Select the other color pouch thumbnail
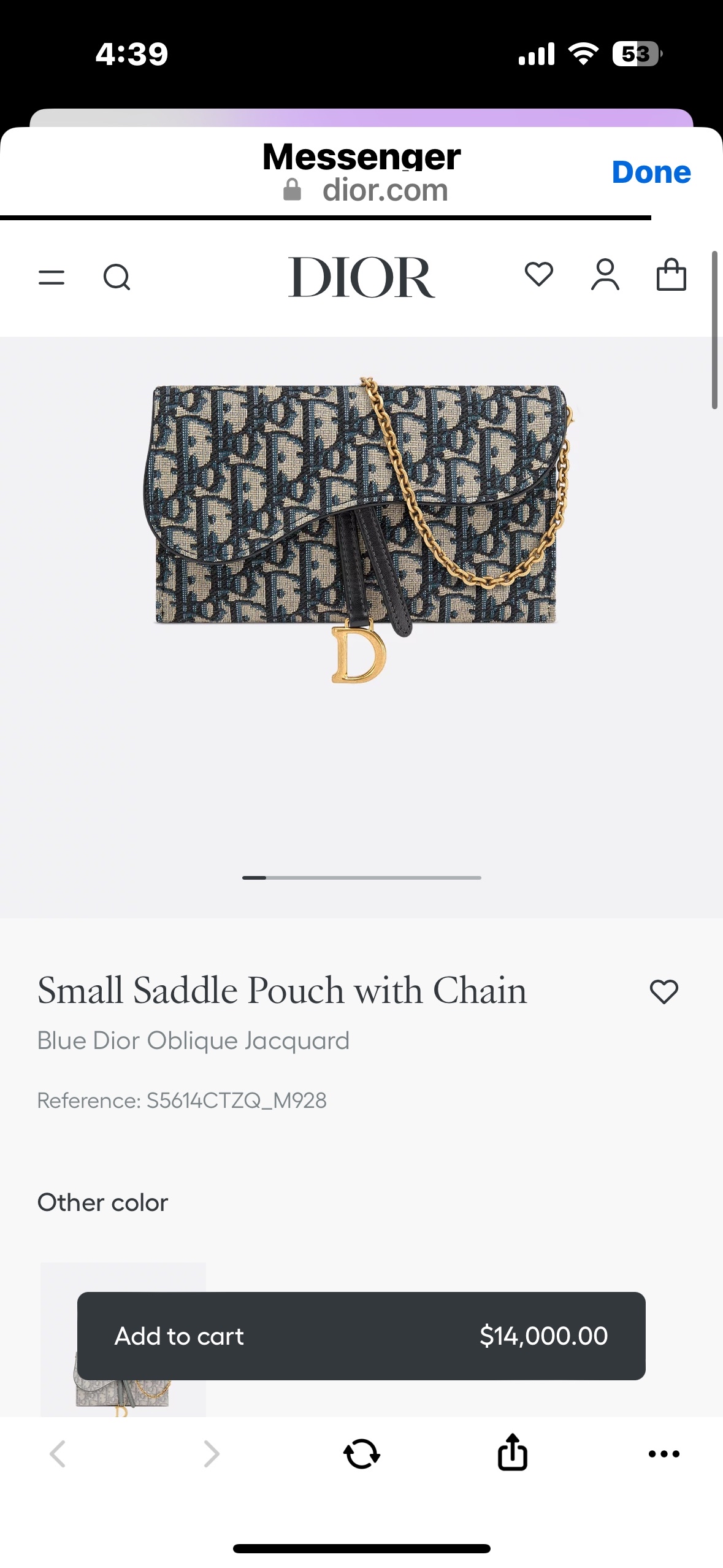723x1568 pixels. [x=123, y=1339]
